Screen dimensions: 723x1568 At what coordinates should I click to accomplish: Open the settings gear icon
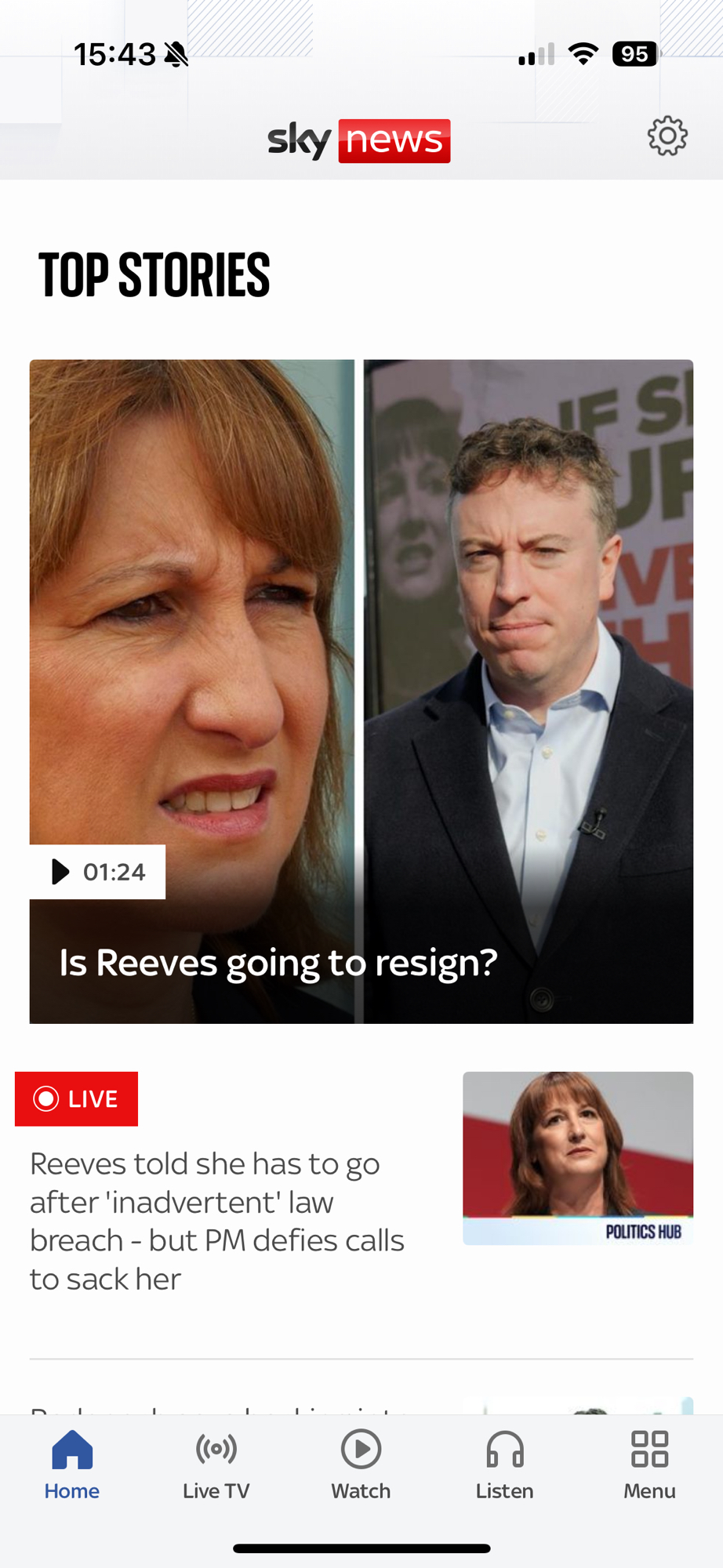(667, 136)
